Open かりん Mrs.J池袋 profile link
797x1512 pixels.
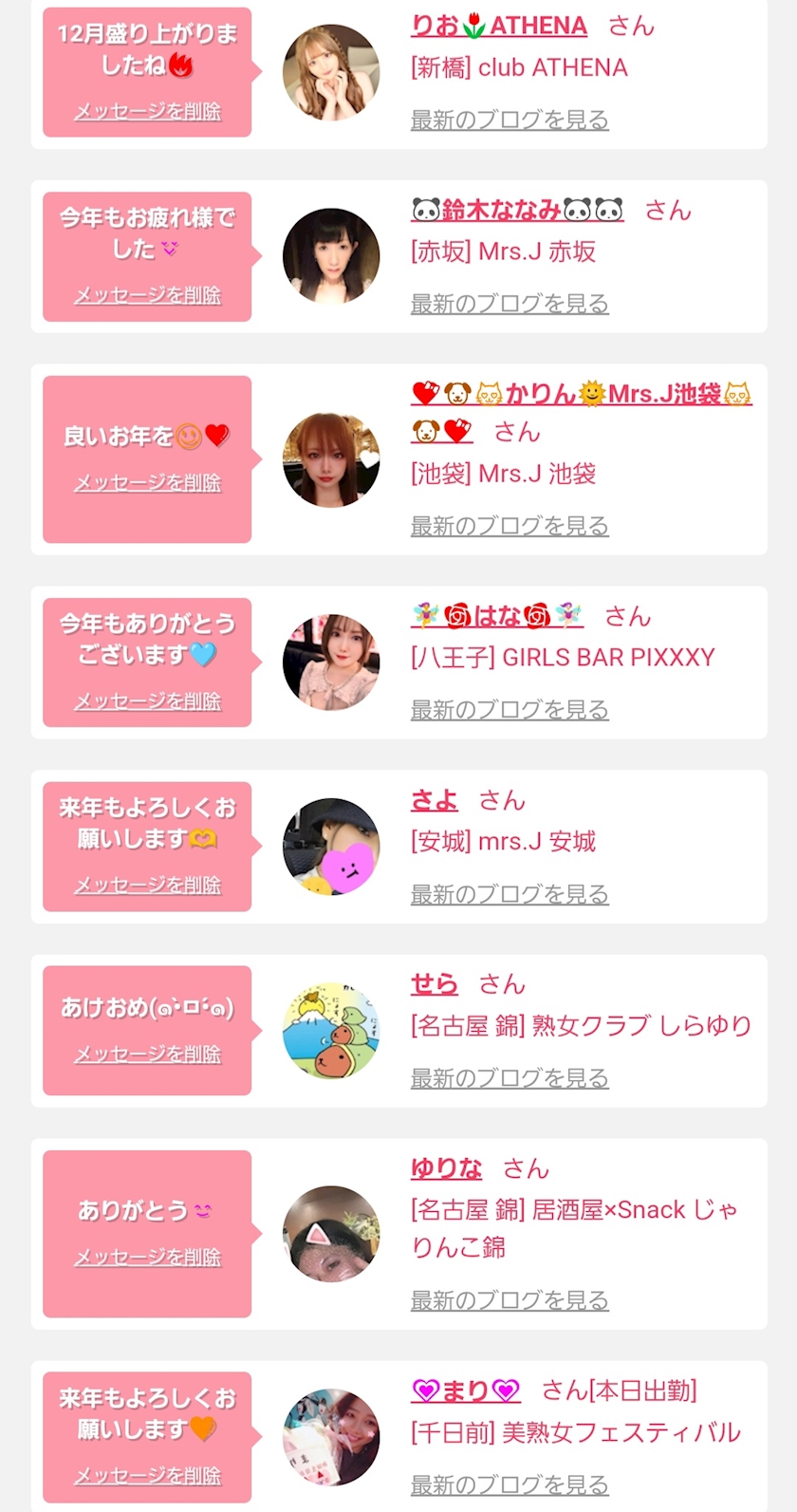click(x=581, y=395)
